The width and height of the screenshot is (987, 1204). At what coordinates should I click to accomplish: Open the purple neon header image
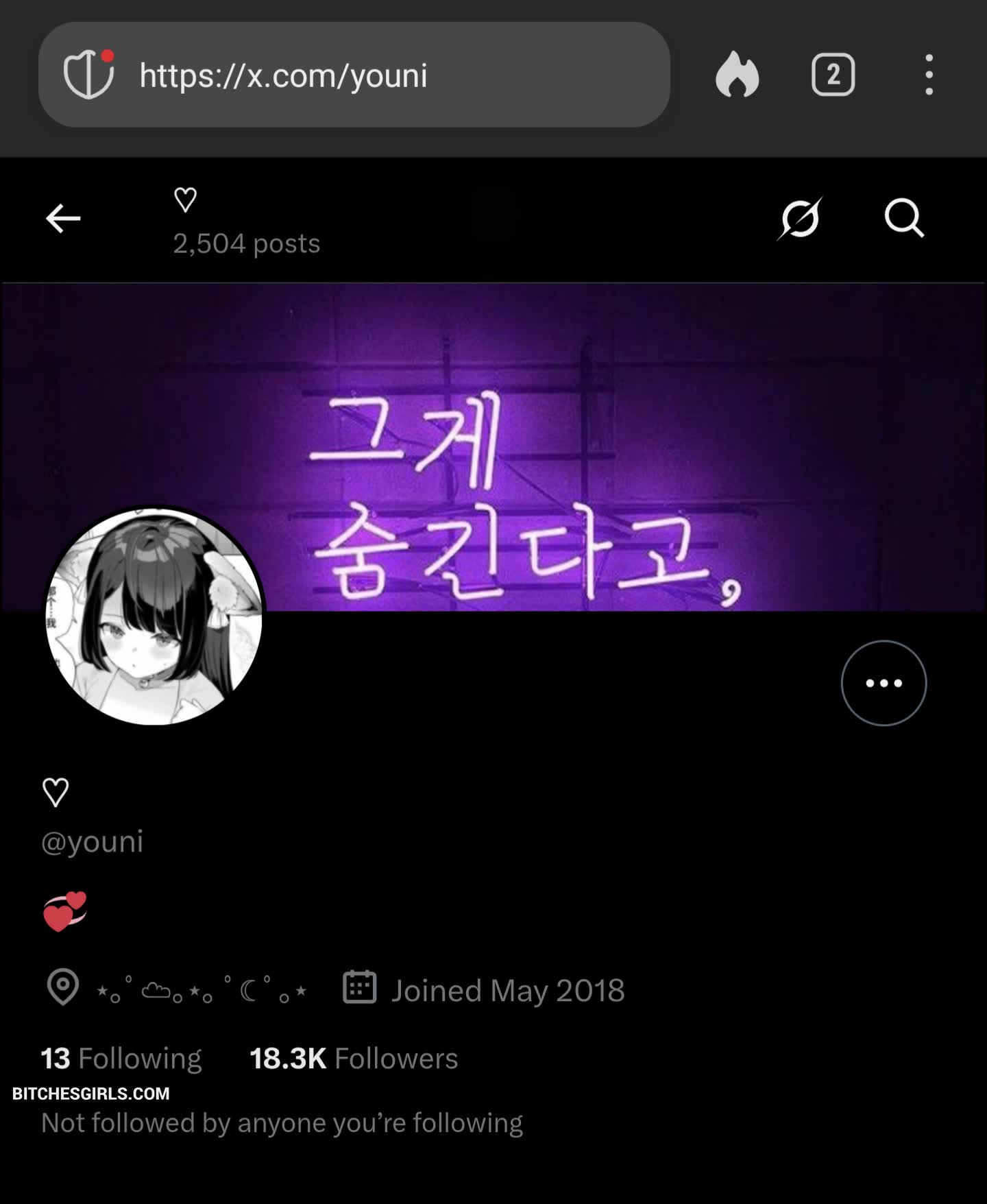pyautogui.click(x=548, y=411)
